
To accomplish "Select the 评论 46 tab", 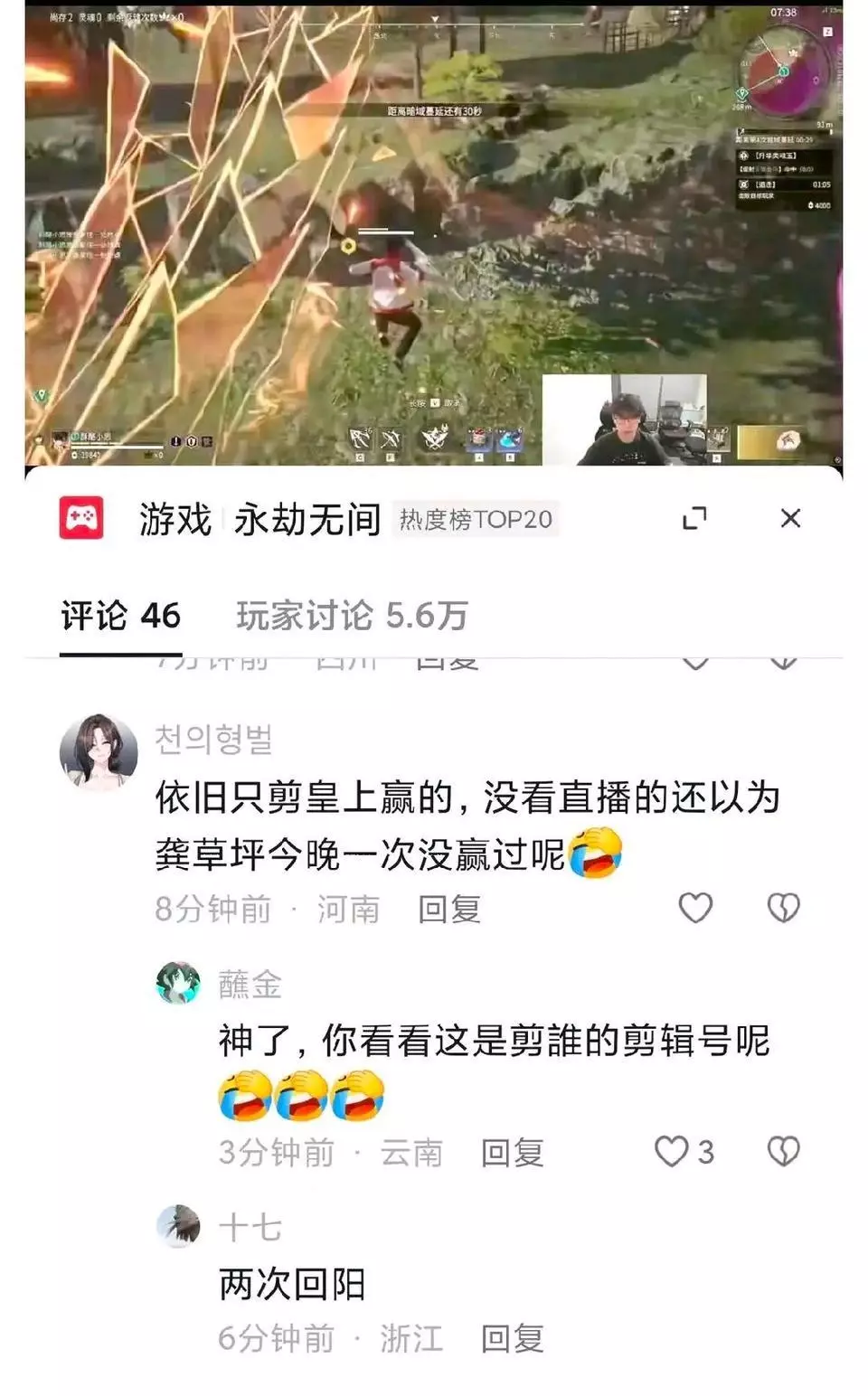I will point(120,616).
